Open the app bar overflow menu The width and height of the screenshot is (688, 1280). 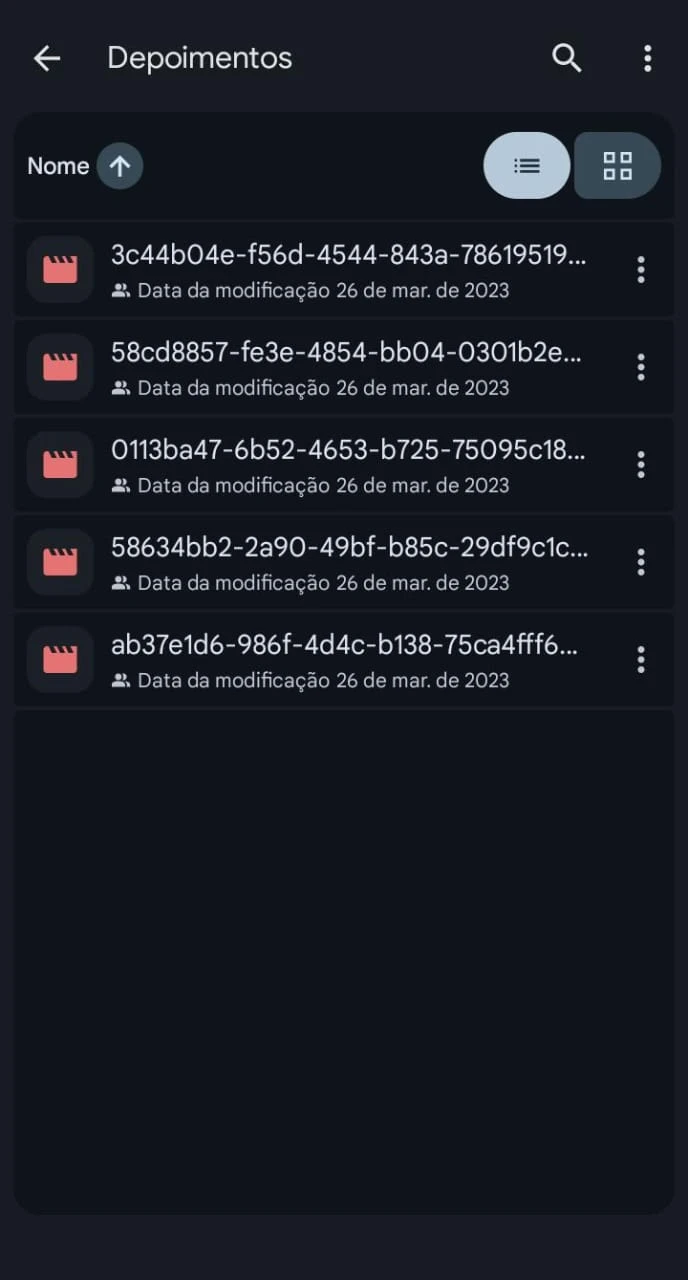pyautogui.click(x=647, y=59)
